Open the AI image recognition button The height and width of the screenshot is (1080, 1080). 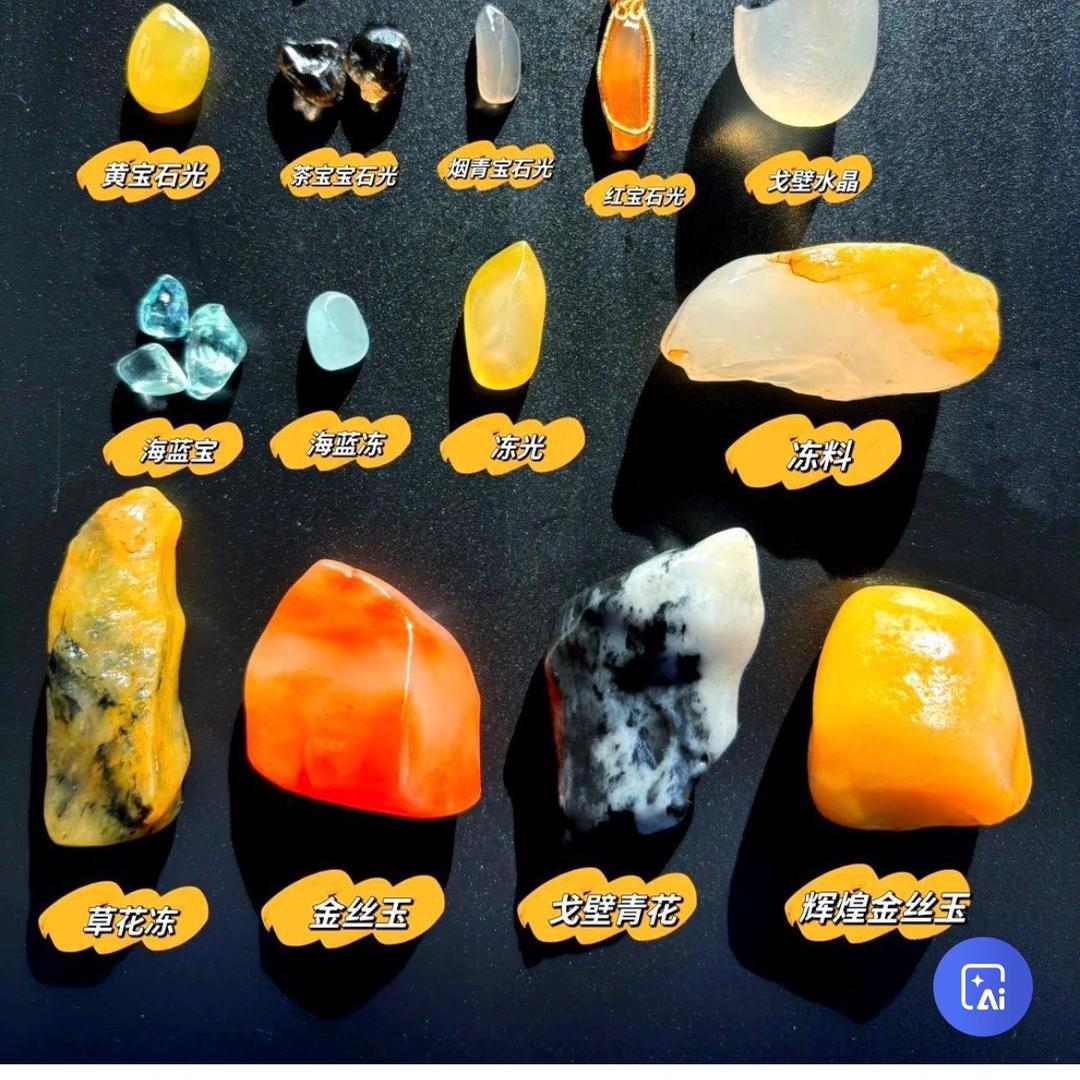(982, 985)
